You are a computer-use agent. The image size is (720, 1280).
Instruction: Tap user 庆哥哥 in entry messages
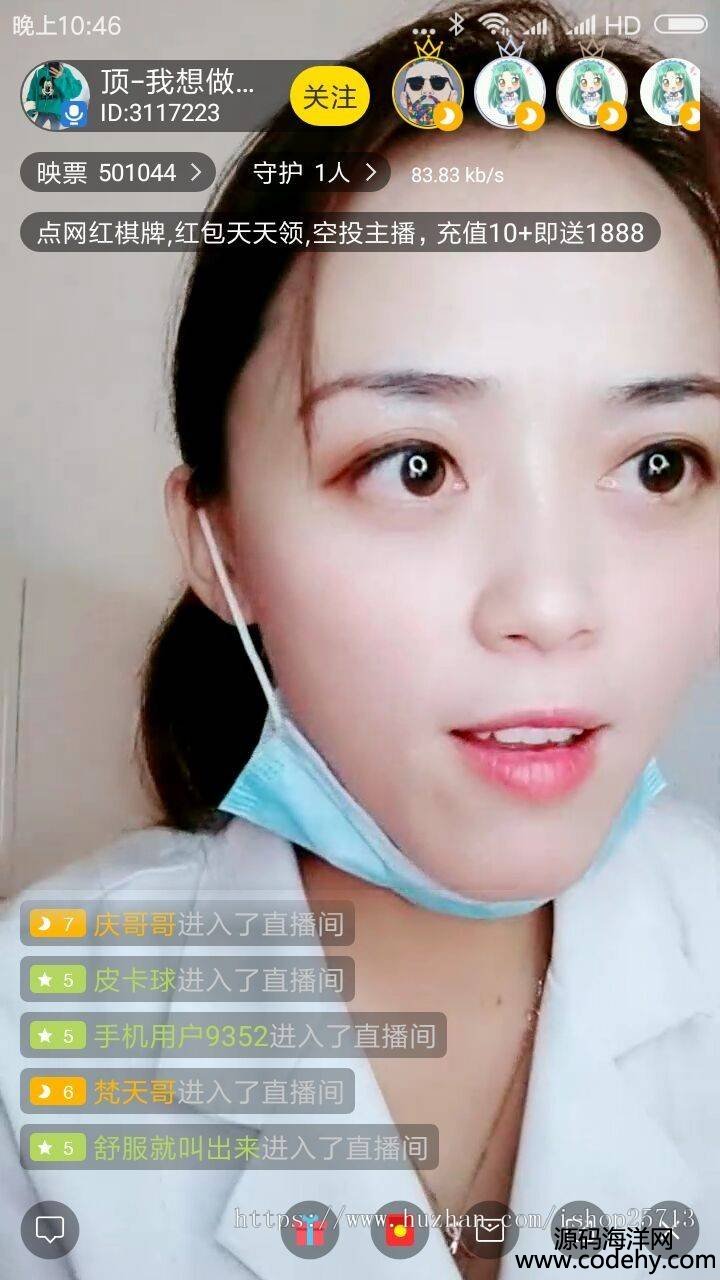point(134,924)
